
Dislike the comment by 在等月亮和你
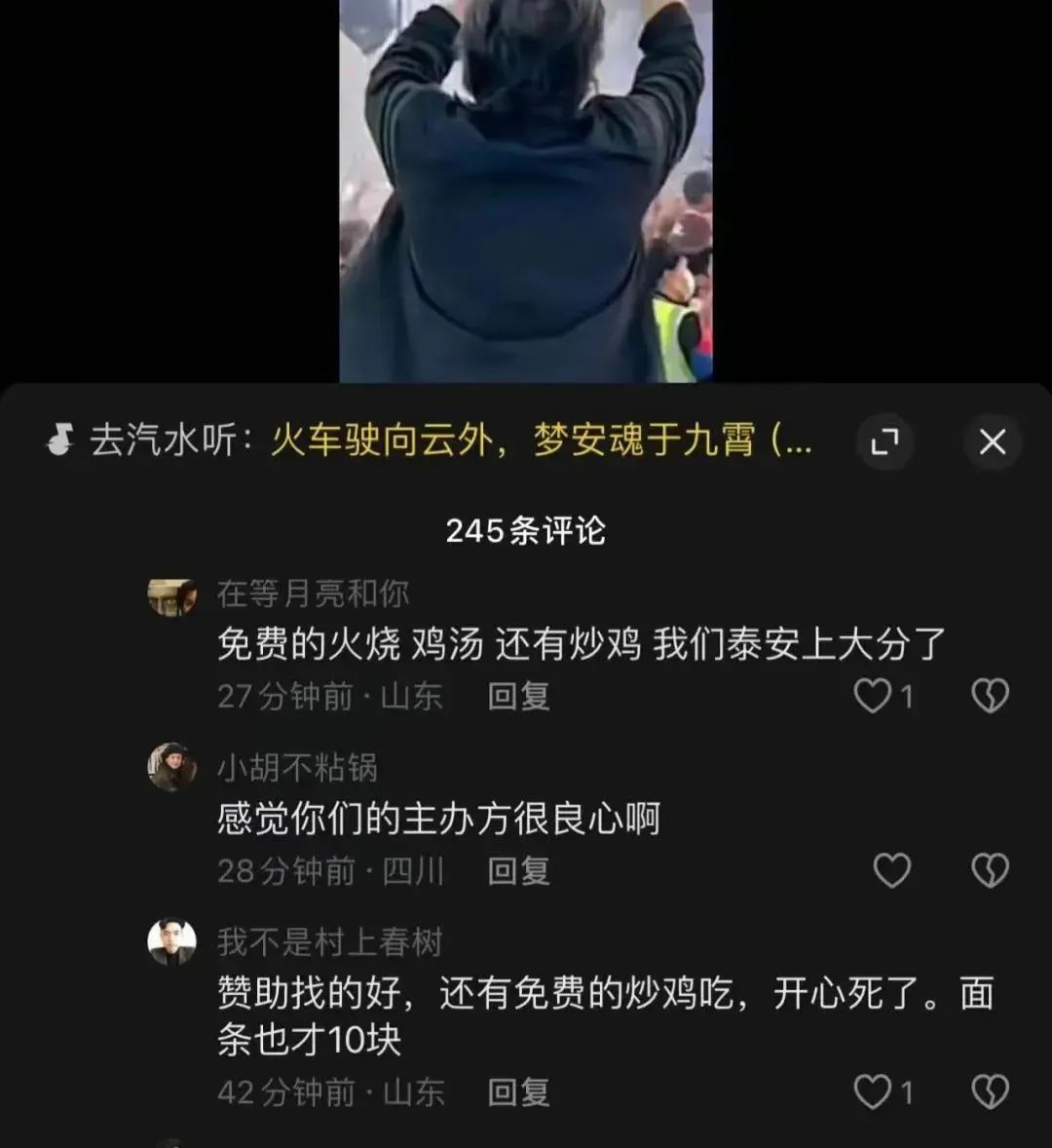(990, 696)
